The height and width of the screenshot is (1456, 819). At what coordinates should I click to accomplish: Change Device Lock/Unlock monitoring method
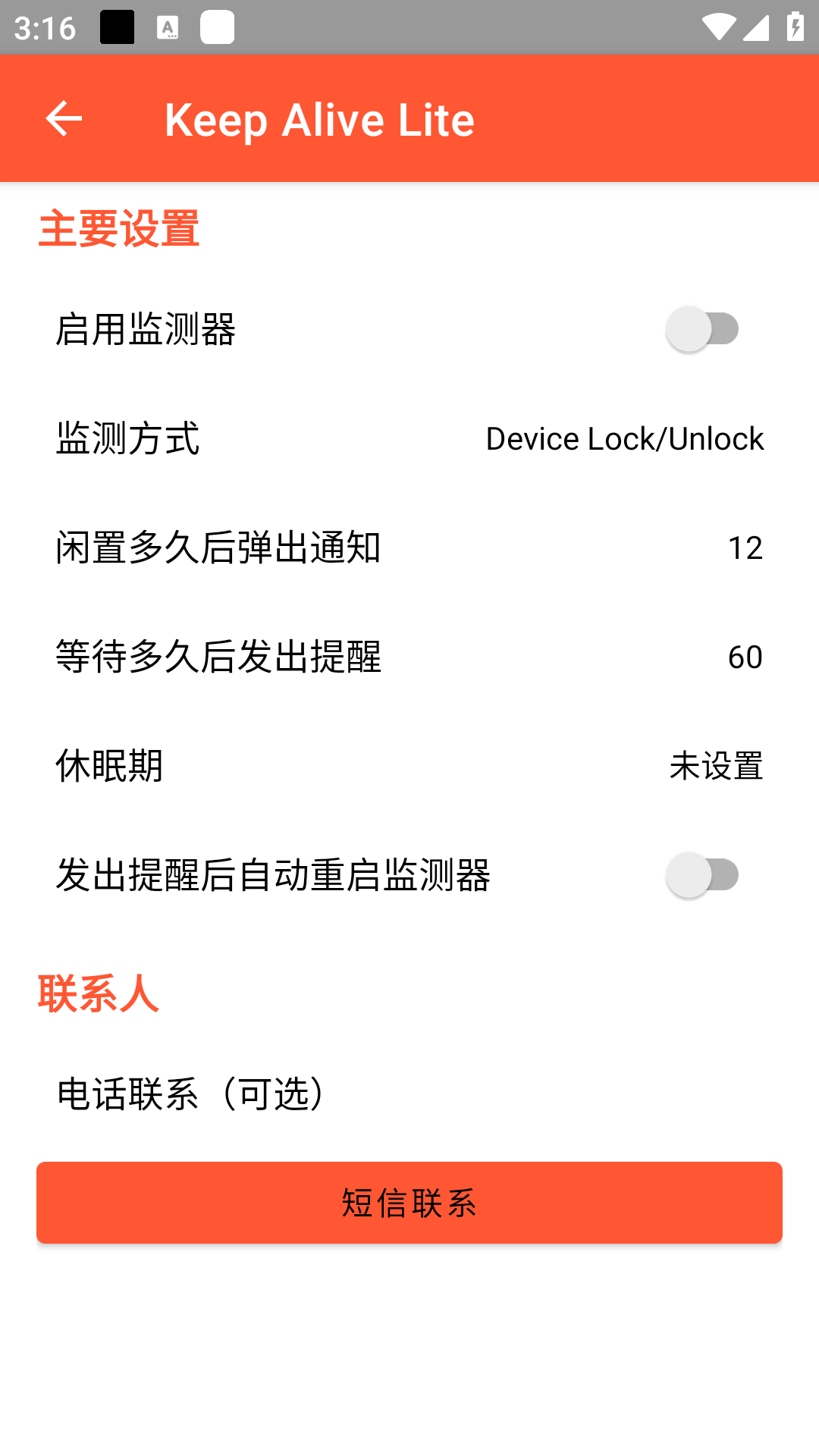(x=623, y=438)
